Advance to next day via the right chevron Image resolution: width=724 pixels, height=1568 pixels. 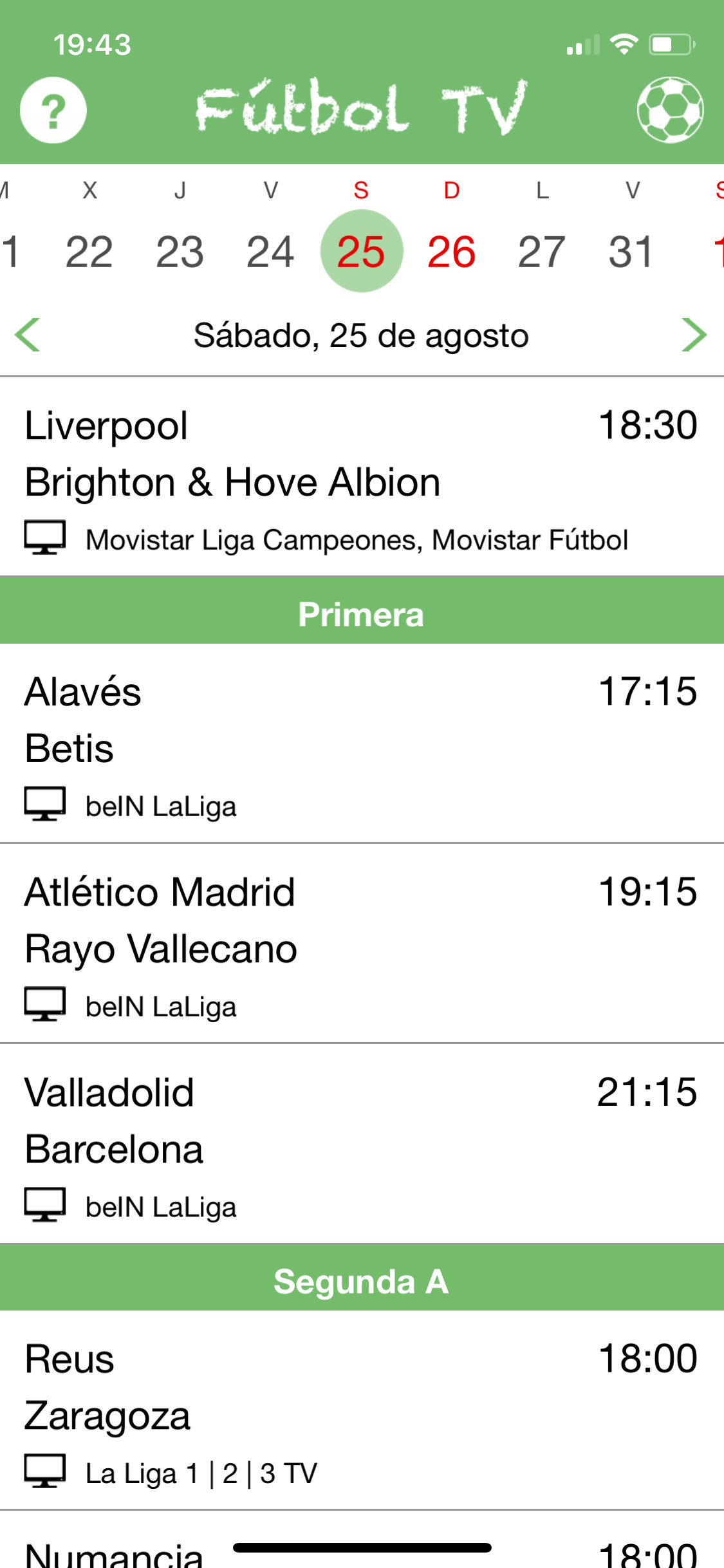[695, 335]
